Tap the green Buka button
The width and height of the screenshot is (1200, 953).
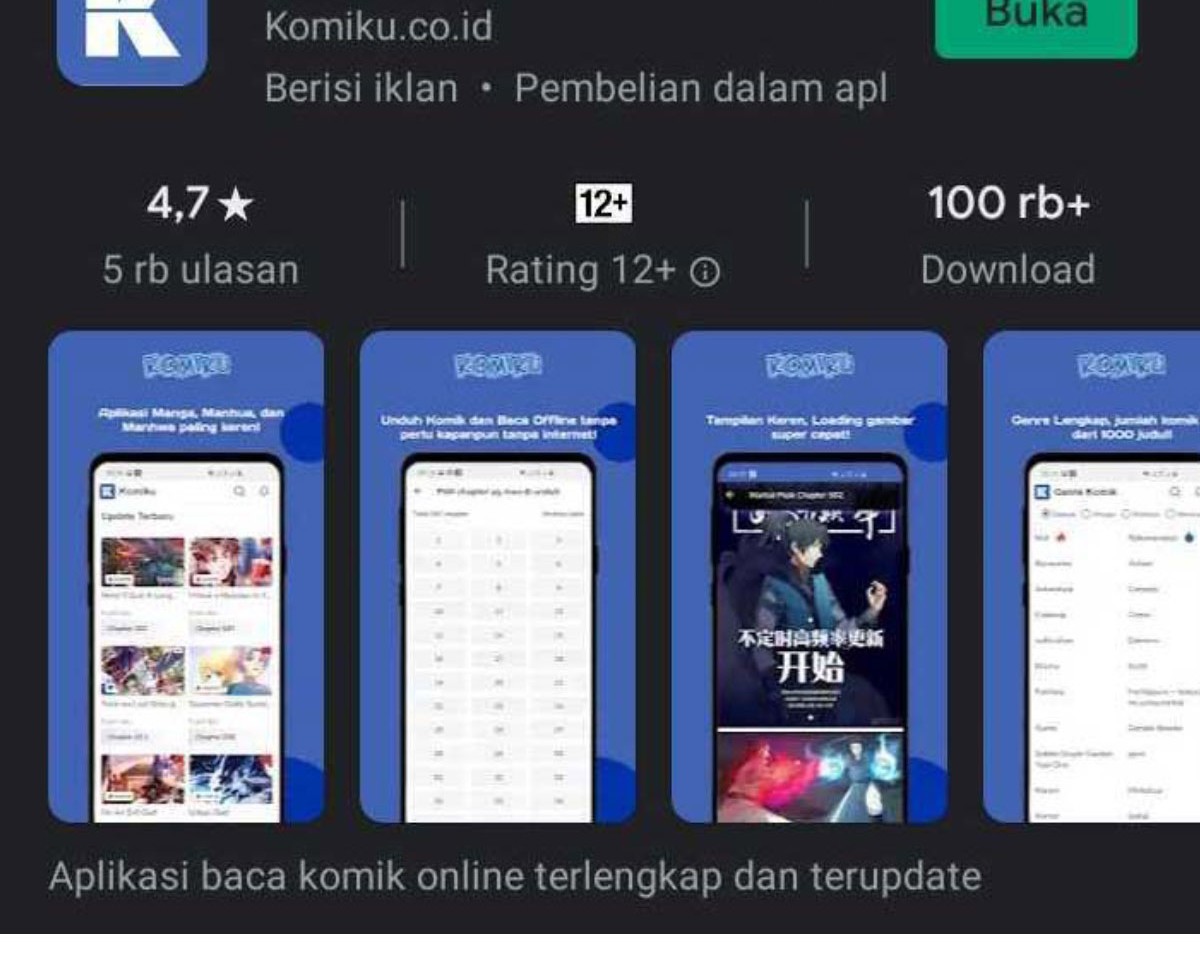(1035, 20)
